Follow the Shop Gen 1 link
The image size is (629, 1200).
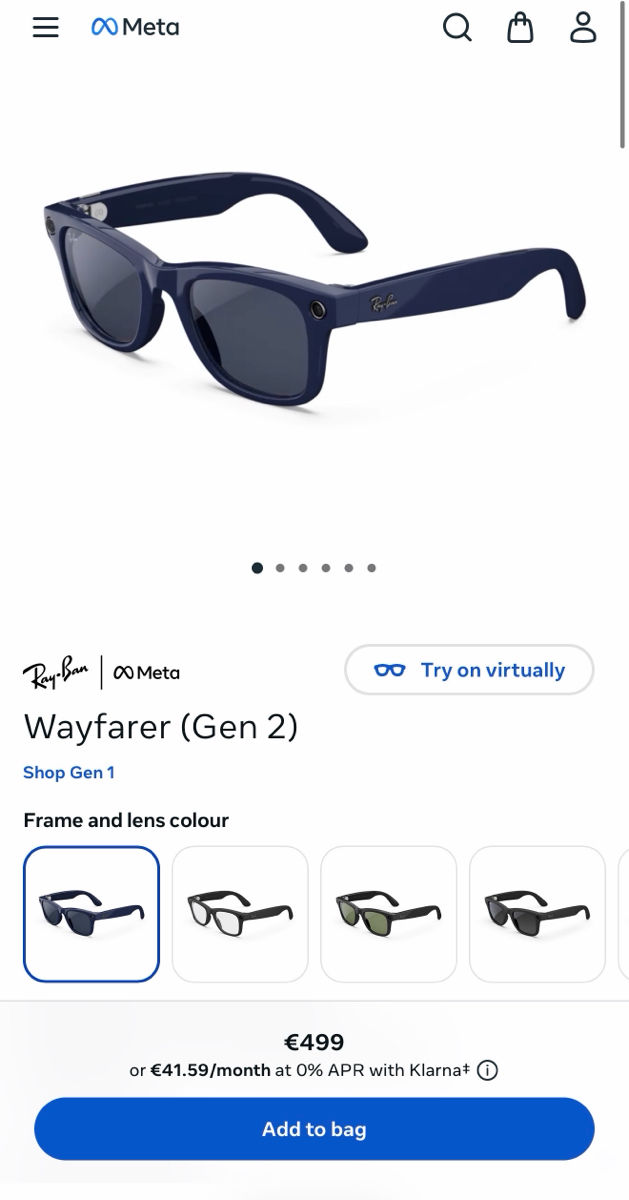[x=69, y=772]
